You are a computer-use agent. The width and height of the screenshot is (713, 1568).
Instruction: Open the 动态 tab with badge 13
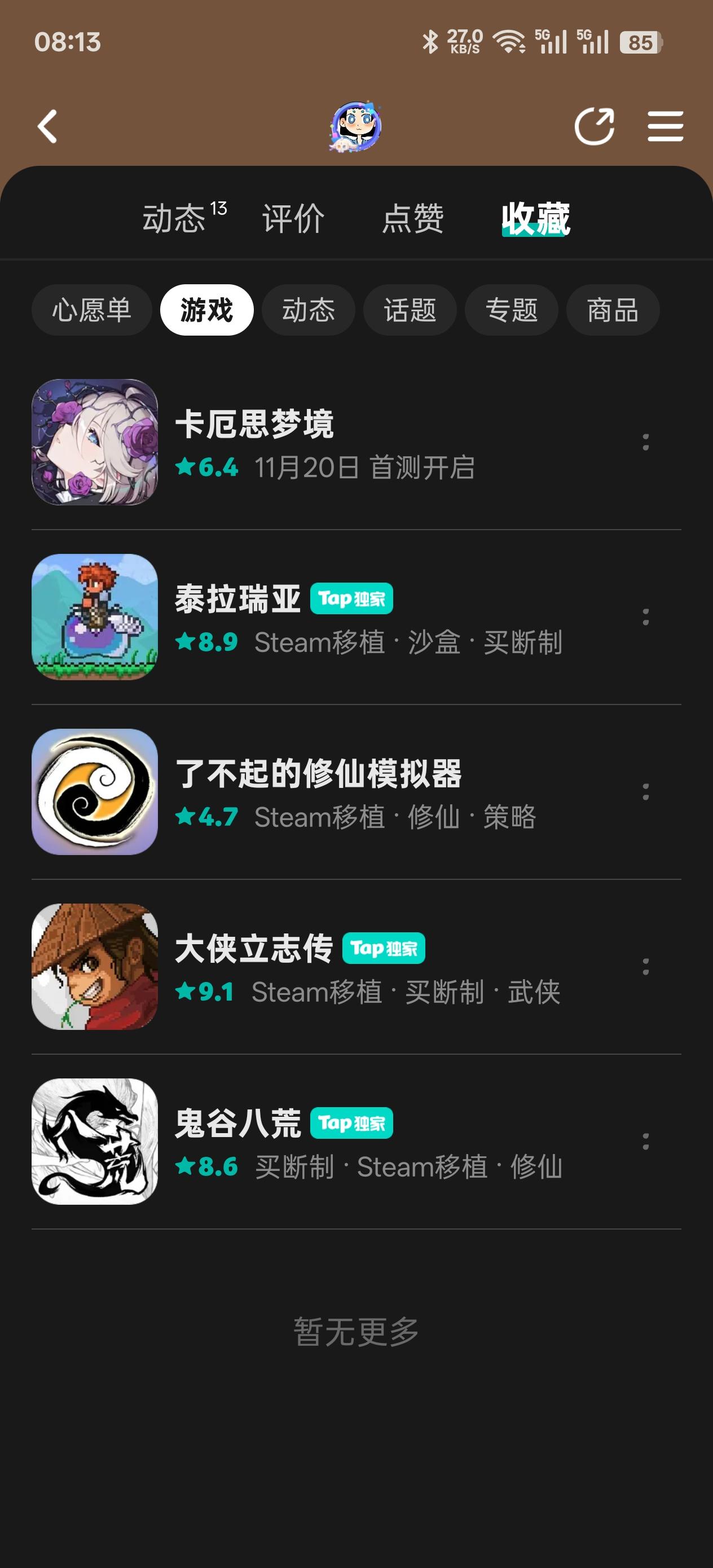[x=177, y=219]
